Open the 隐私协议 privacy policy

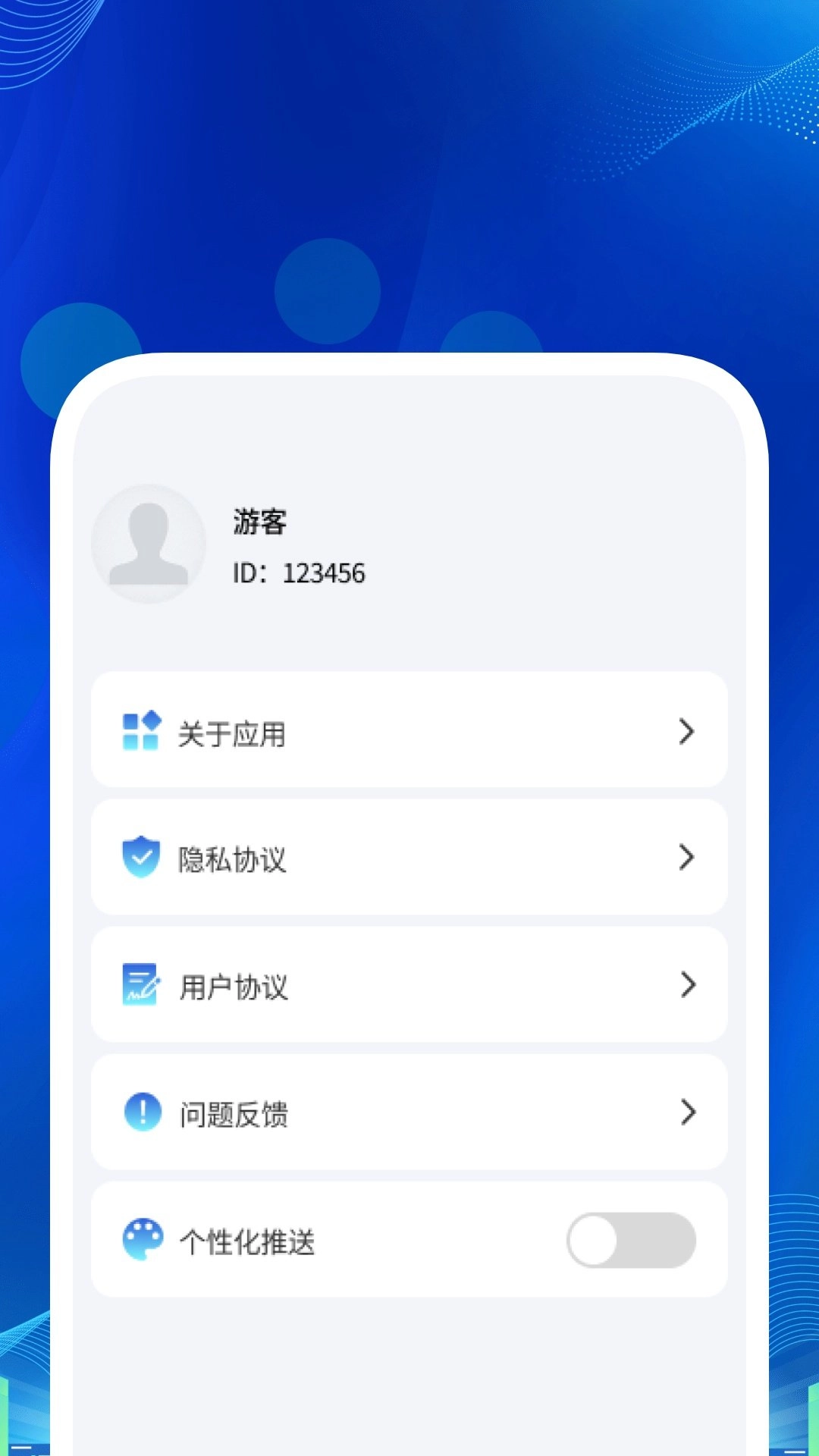(x=409, y=856)
